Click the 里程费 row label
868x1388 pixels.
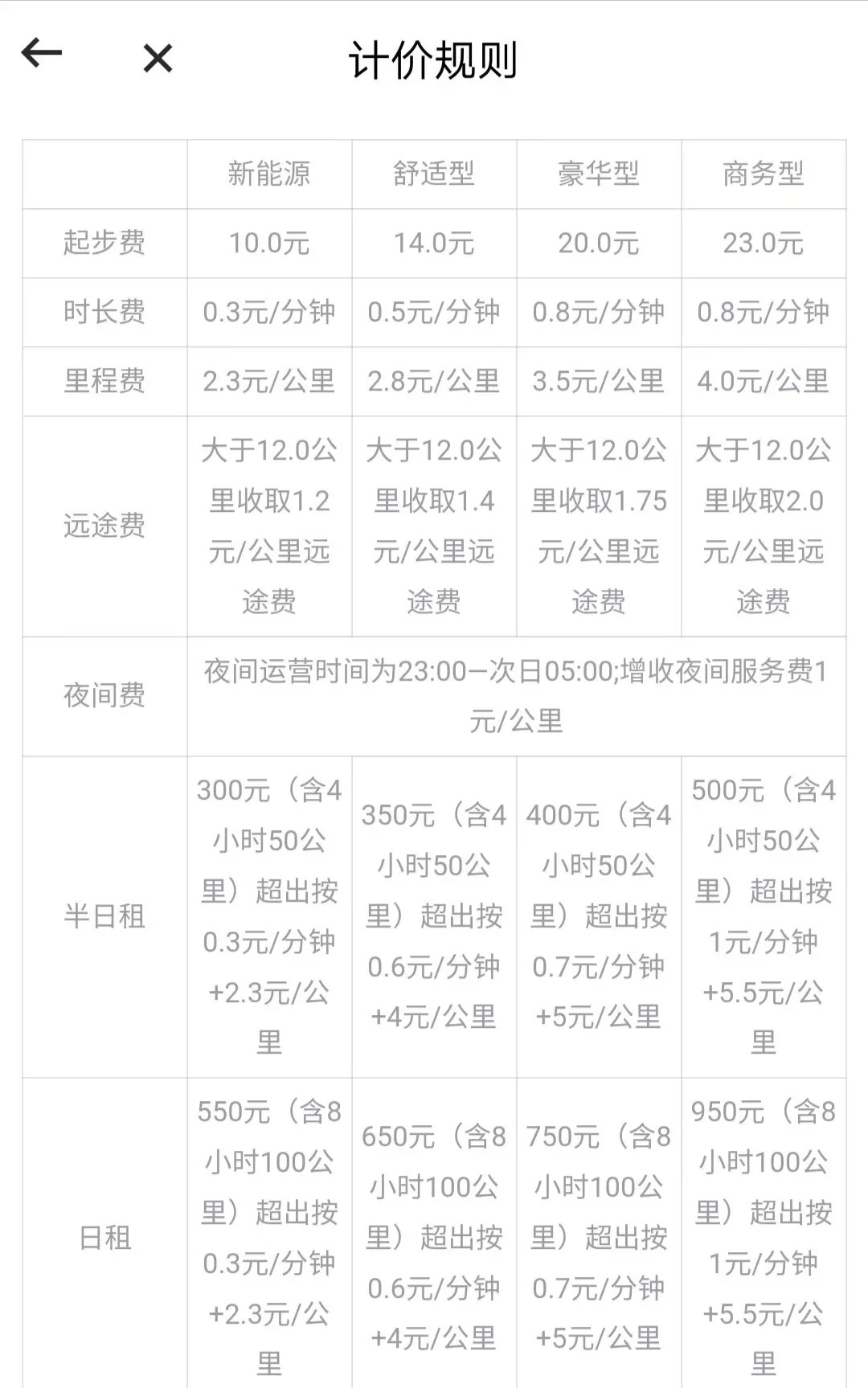click(104, 381)
